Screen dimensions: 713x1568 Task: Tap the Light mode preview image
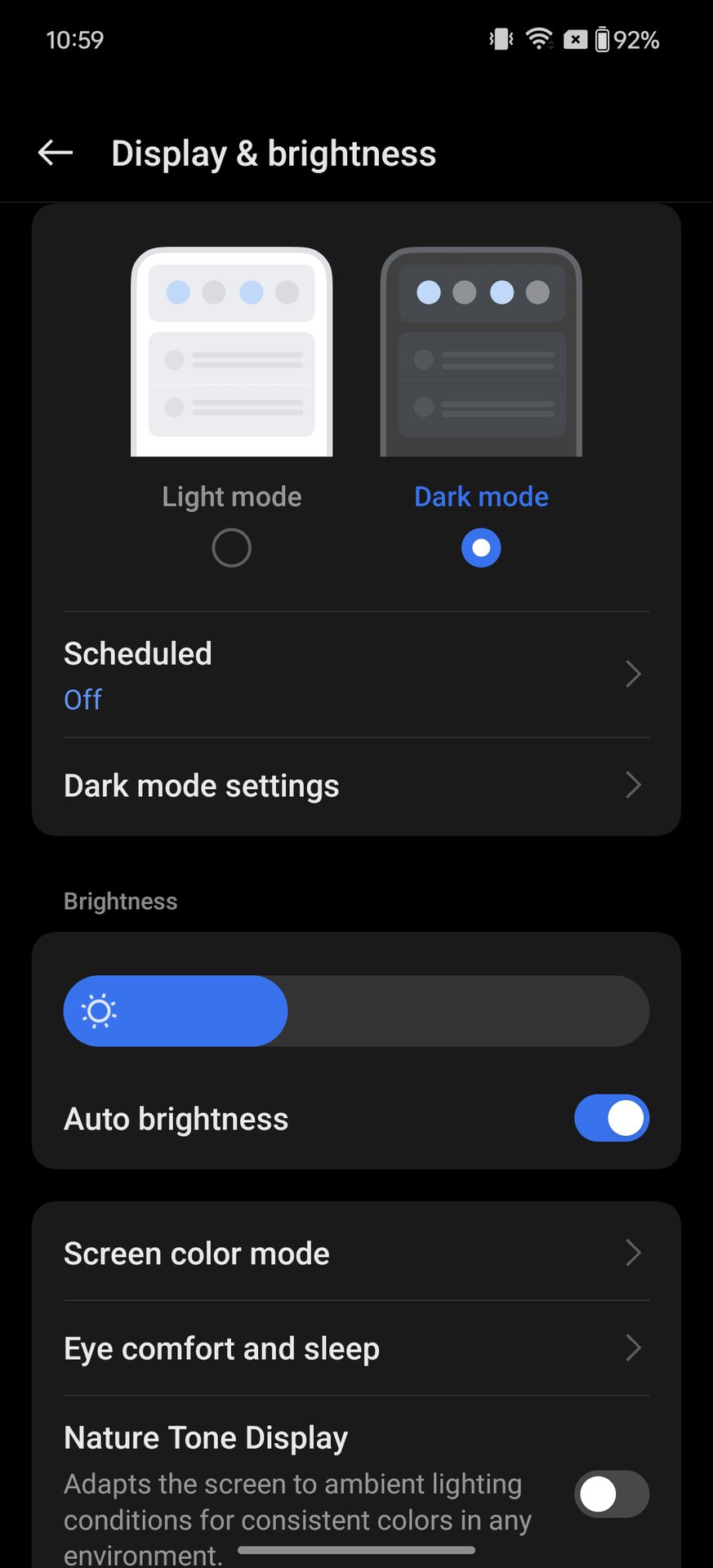[x=232, y=352]
